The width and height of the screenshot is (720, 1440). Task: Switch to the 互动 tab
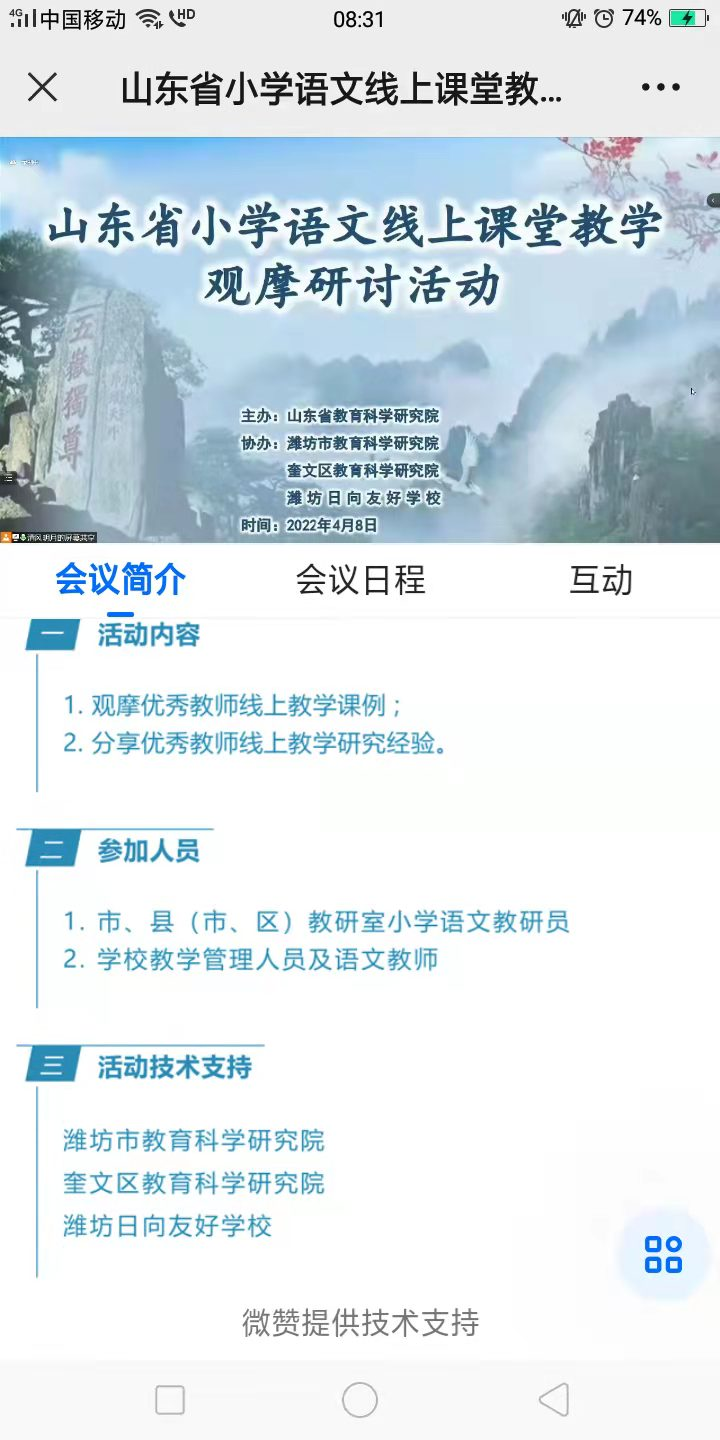(601, 580)
